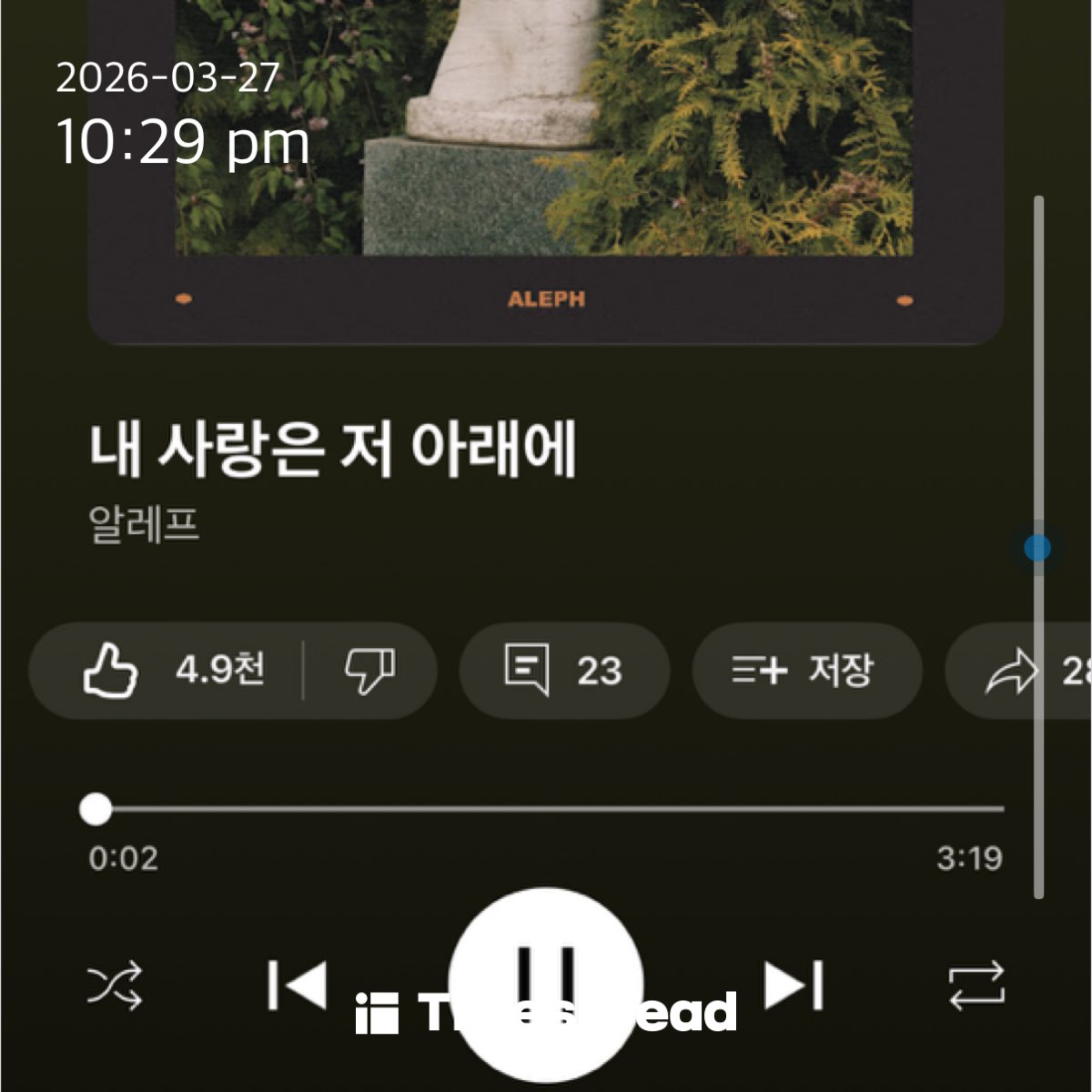The width and height of the screenshot is (1092, 1092).
Task: Skip to the previous track
Action: coord(298,986)
